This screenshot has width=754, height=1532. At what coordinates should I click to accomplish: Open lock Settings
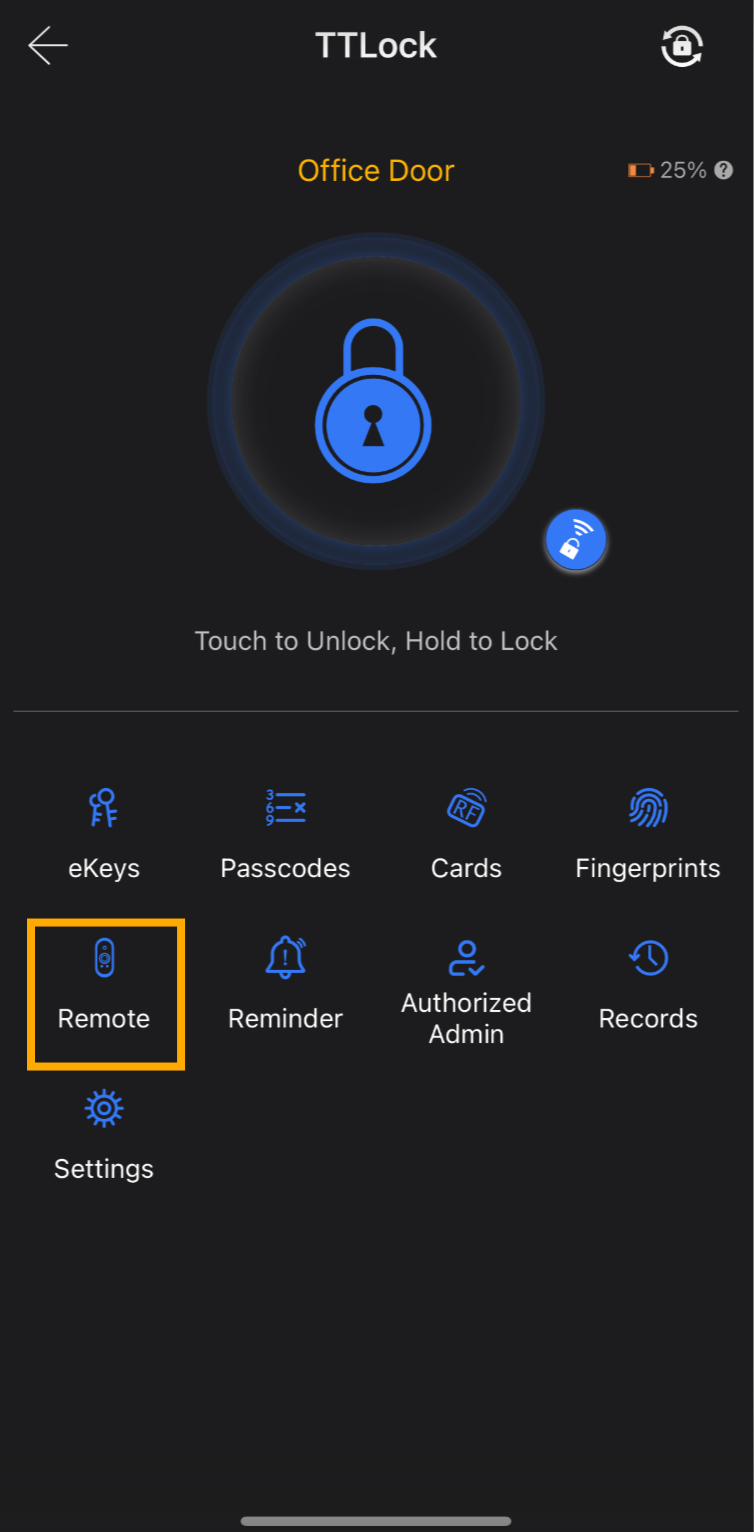click(104, 1135)
